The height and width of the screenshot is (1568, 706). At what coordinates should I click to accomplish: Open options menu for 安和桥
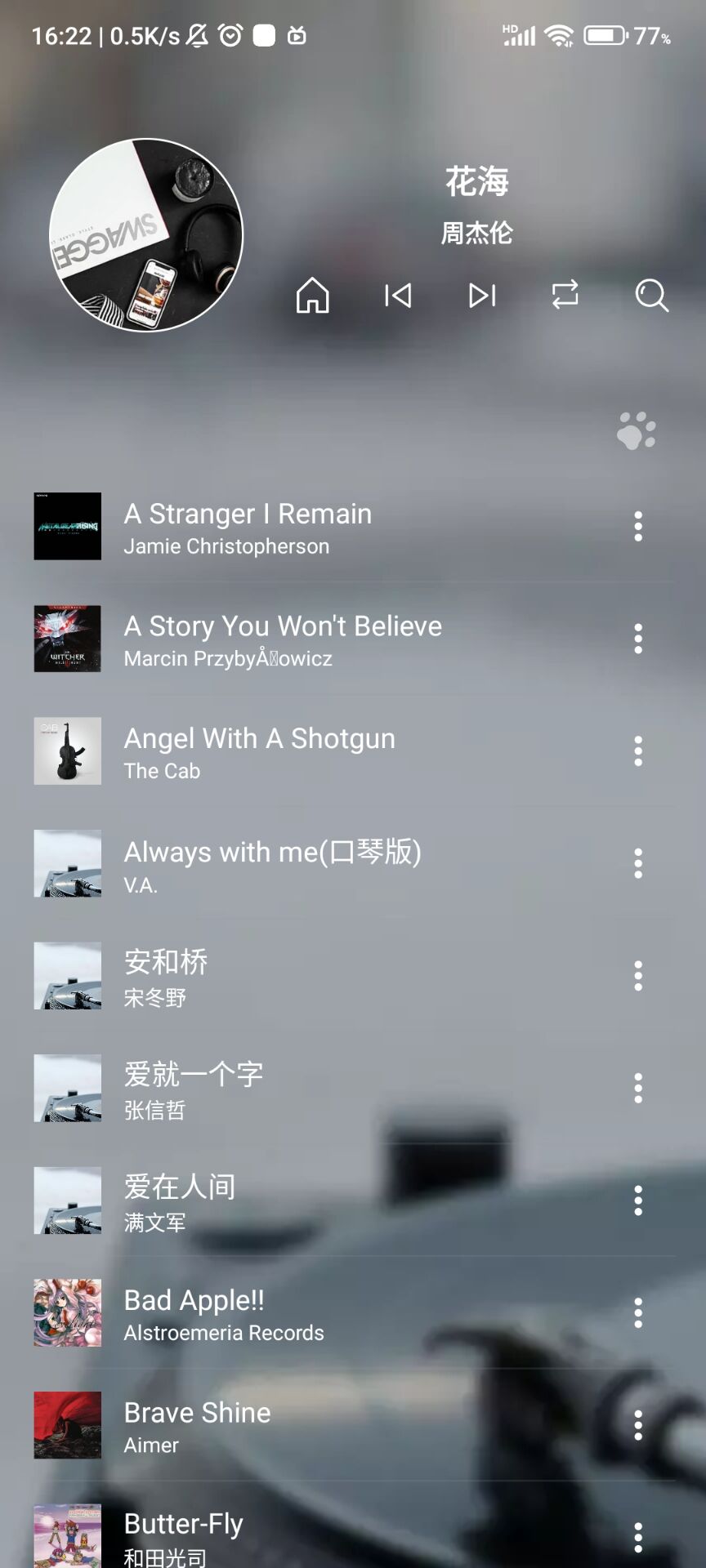point(637,975)
